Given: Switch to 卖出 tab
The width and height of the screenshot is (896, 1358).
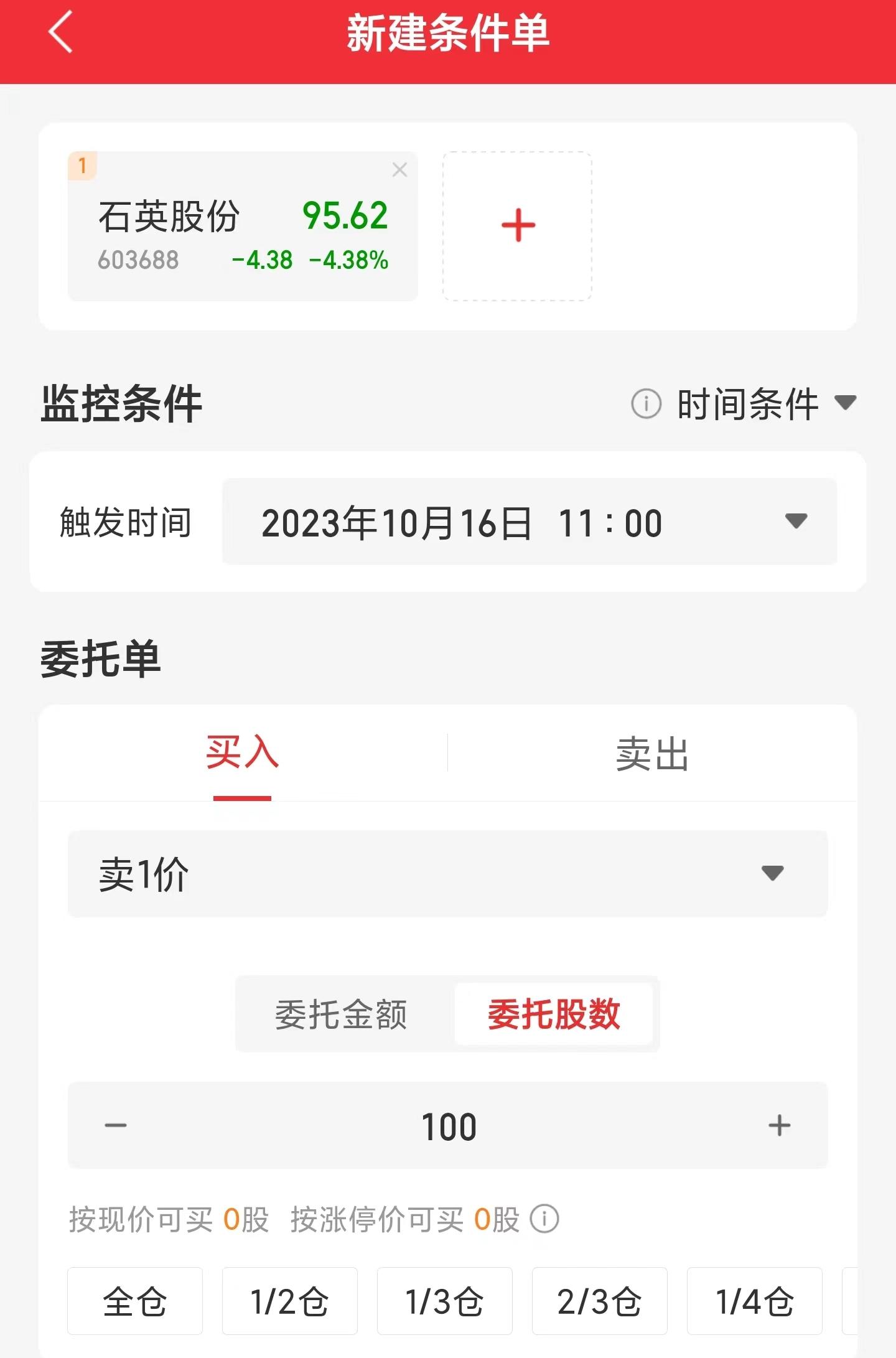Looking at the screenshot, I should click(x=651, y=753).
